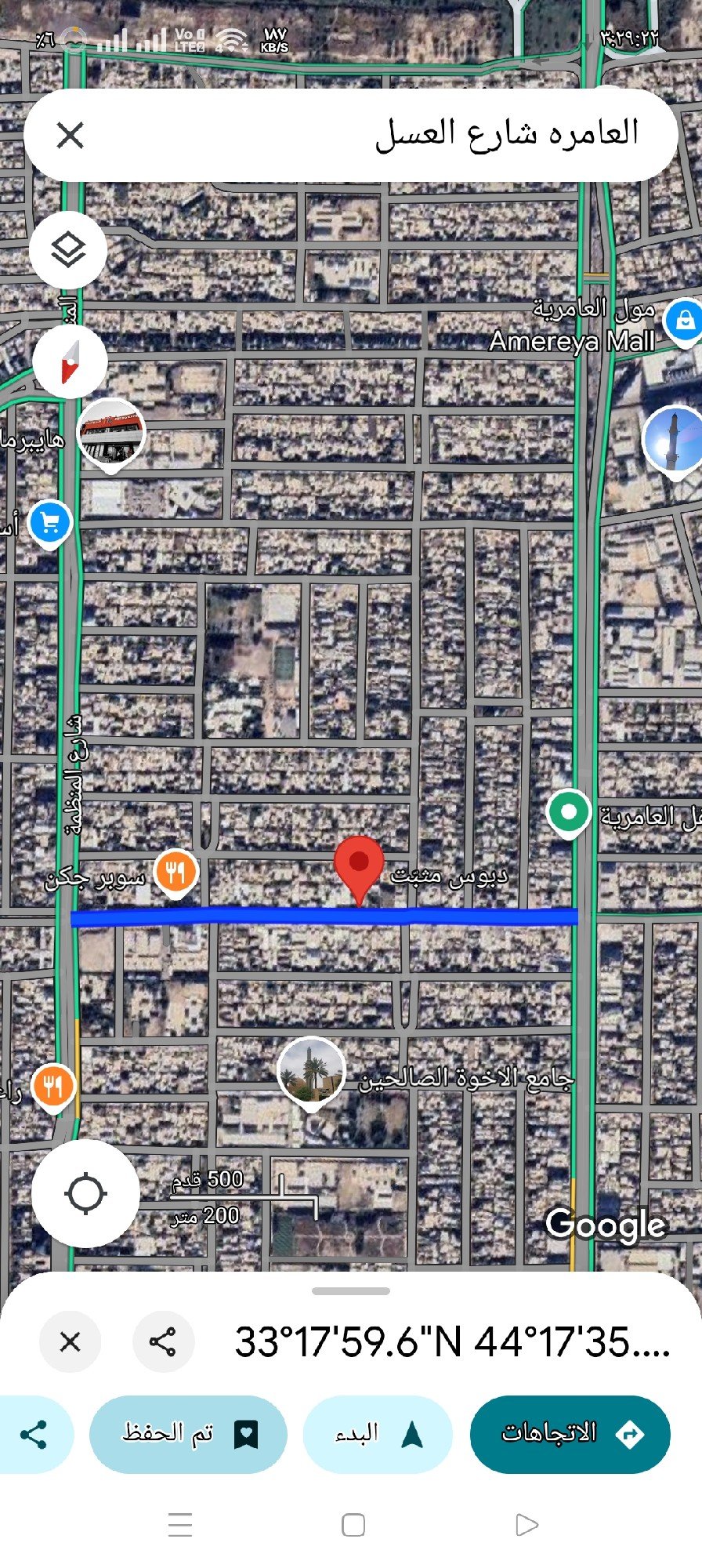This screenshot has width=702, height=1568.
Task: Go to the system home button
Action: click(x=353, y=1525)
